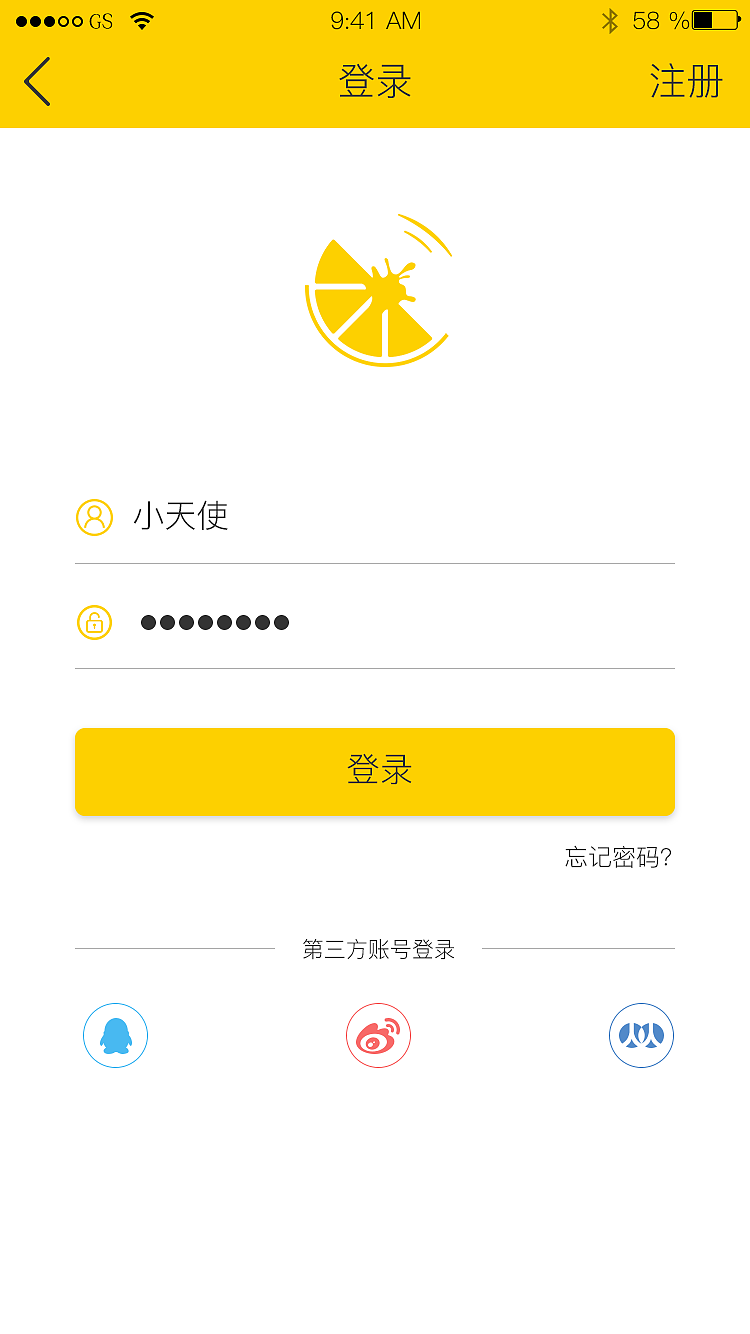Tap the Bluetooth icon in status bar
This screenshot has height=1334, width=750.
[610, 18]
